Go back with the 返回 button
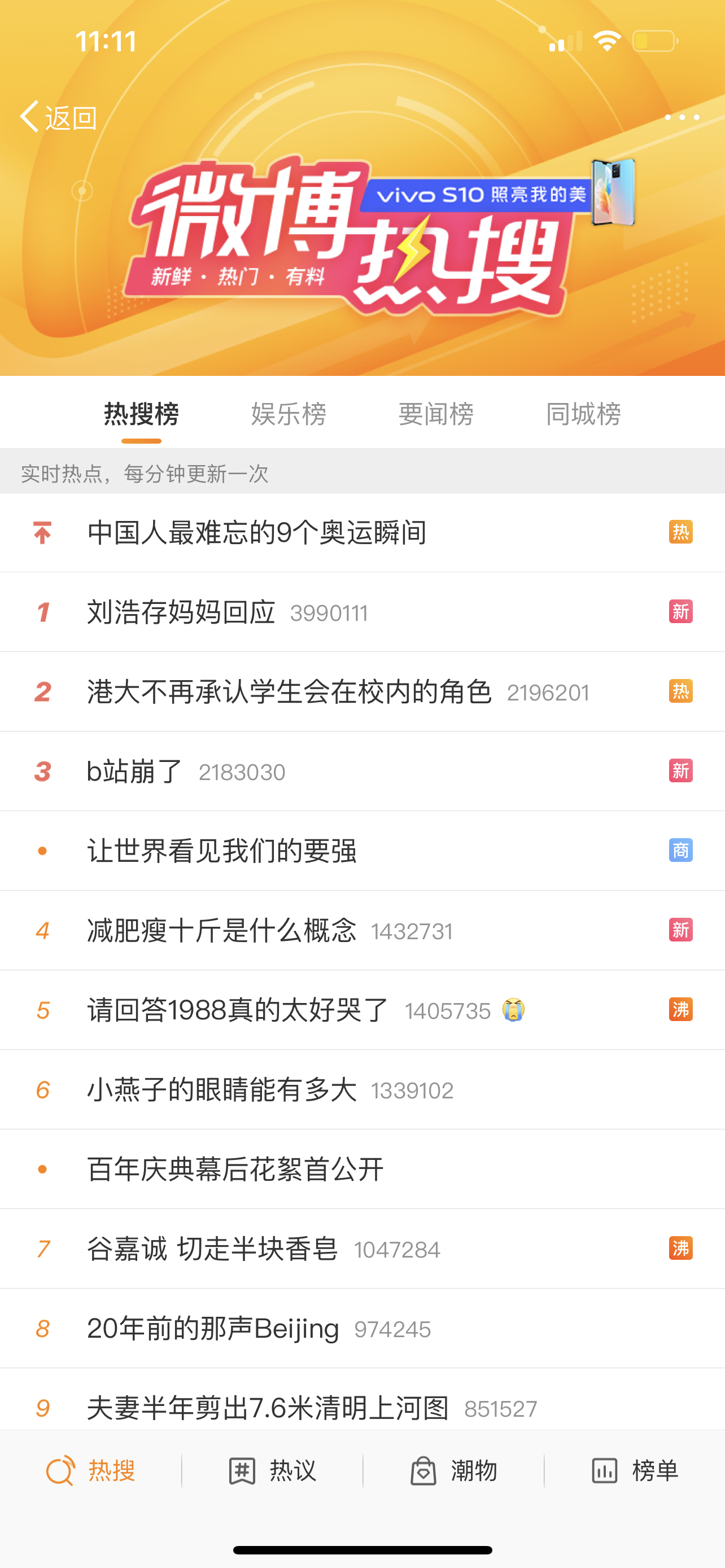The height and width of the screenshot is (1568, 725). pyautogui.click(x=59, y=117)
